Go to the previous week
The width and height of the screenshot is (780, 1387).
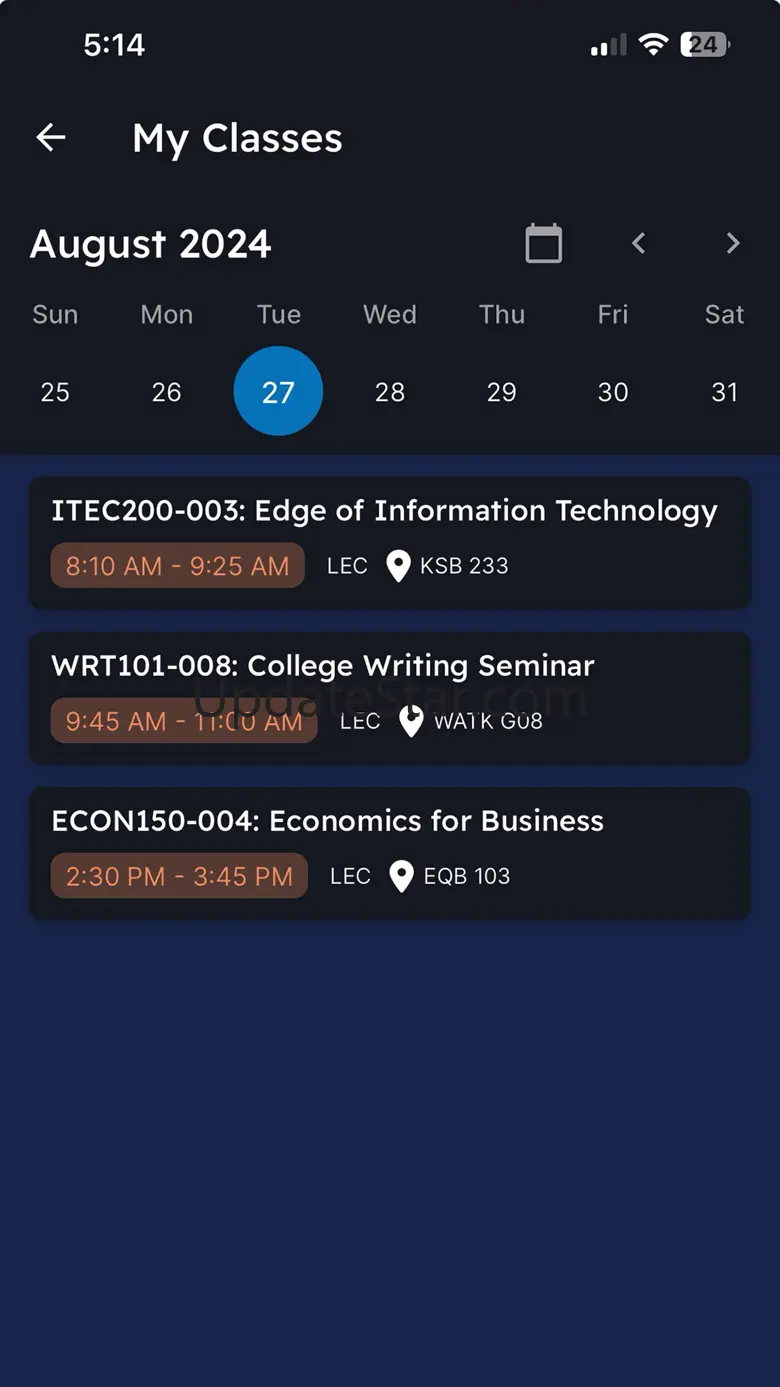click(x=639, y=243)
